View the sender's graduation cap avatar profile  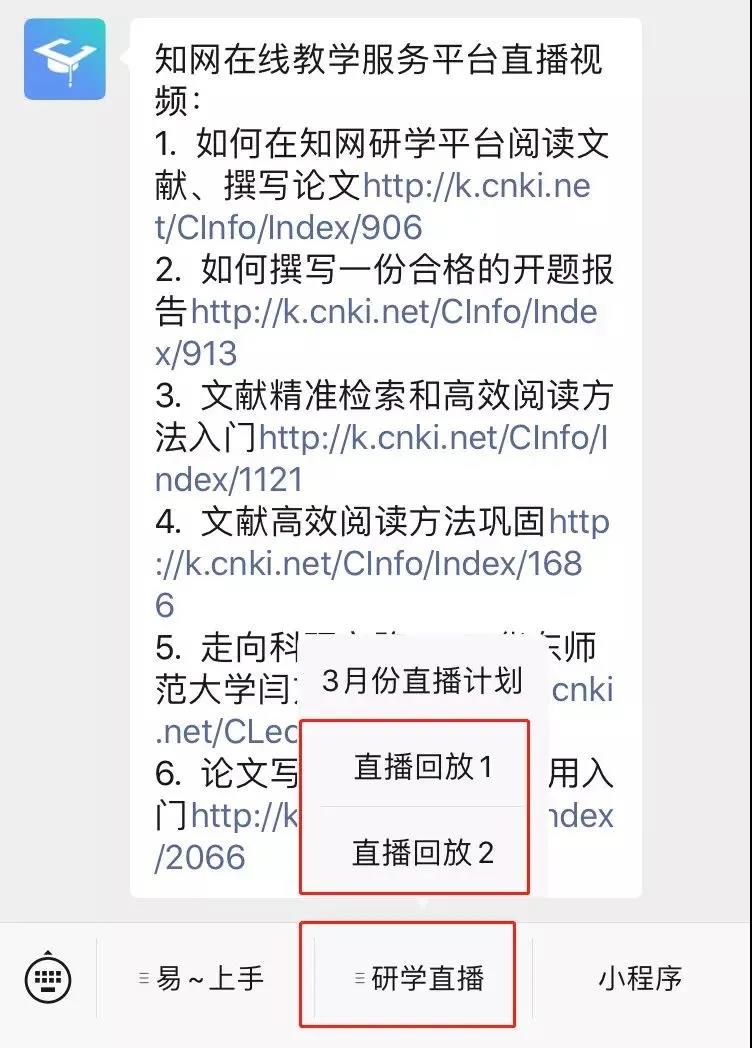pyautogui.click(x=64, y=59)
